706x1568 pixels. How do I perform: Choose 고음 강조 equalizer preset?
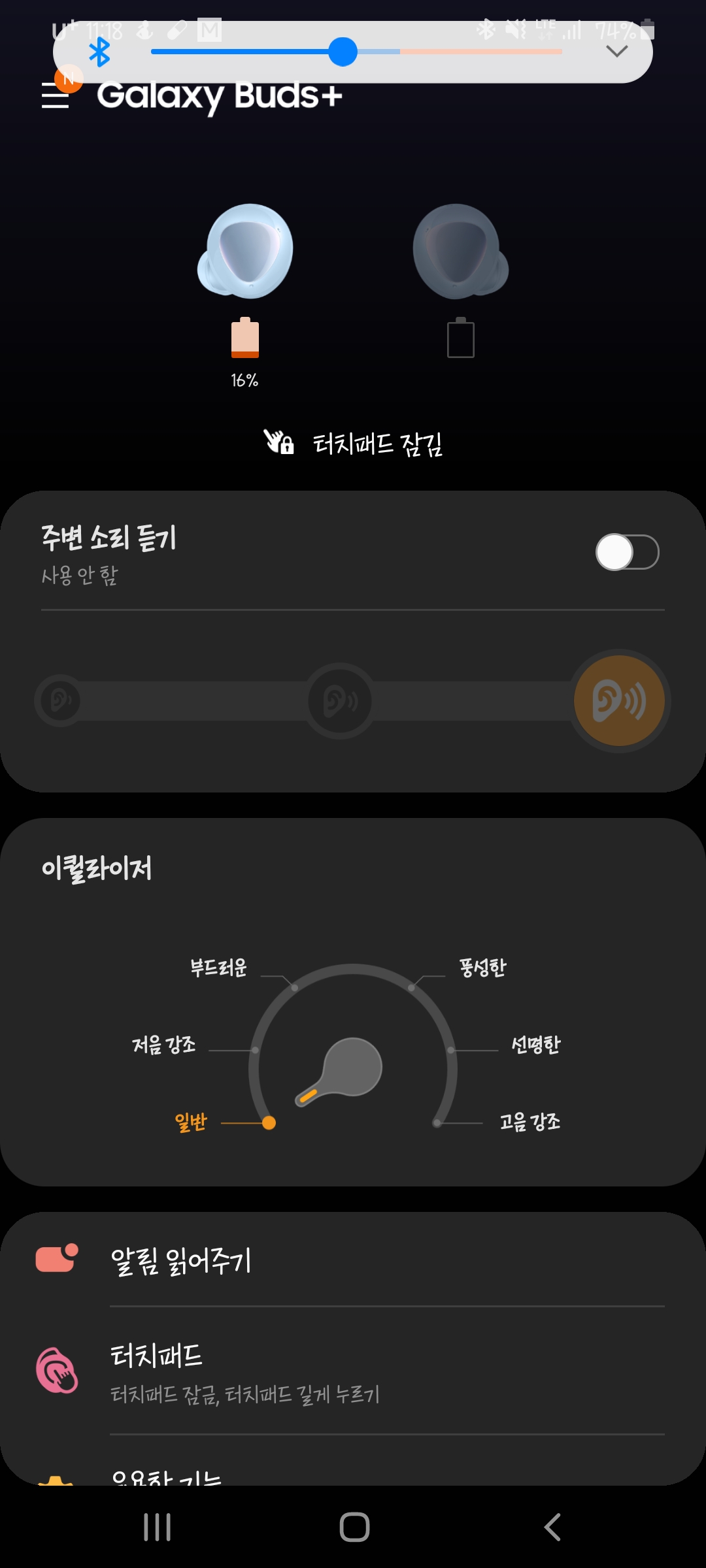click(x=530, y=1122)
